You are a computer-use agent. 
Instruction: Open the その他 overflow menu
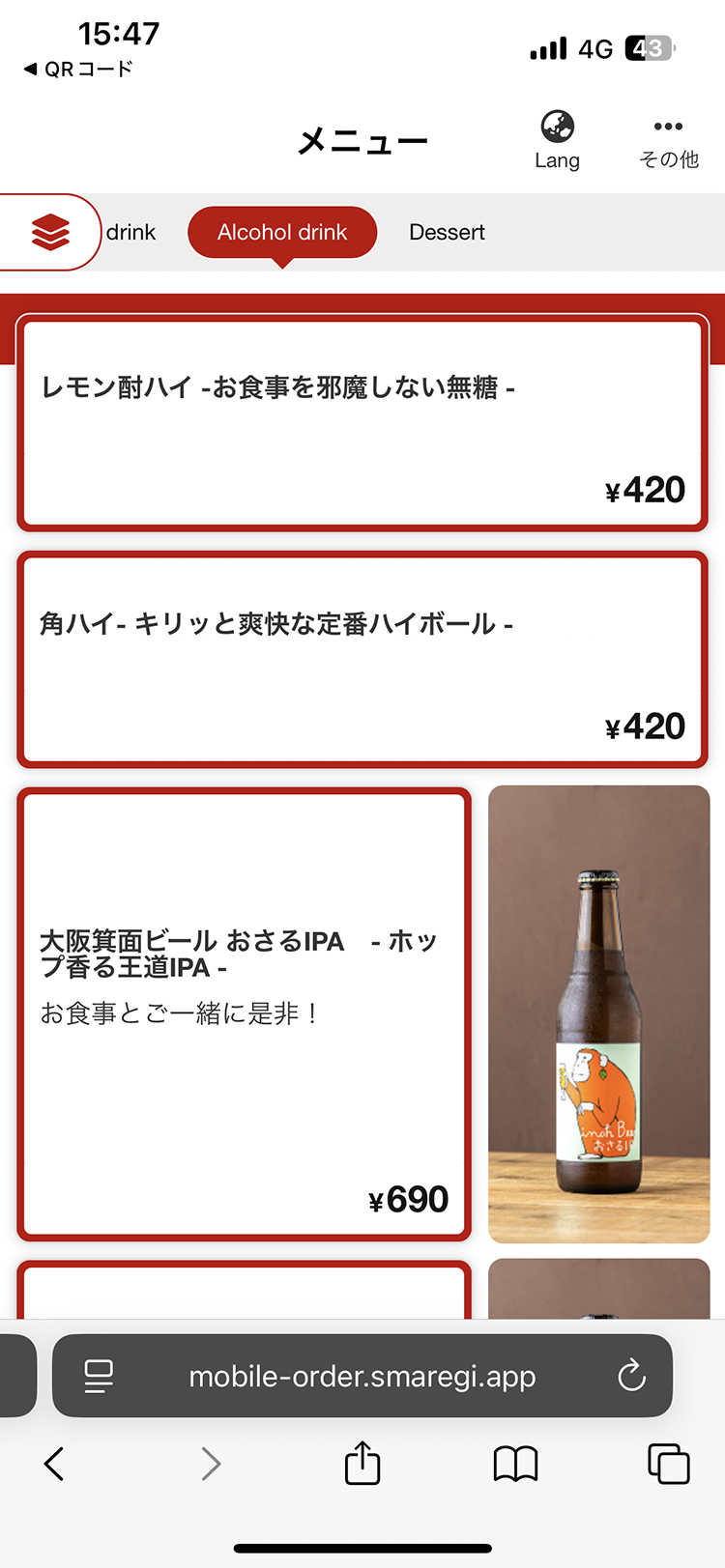[668, 142]
